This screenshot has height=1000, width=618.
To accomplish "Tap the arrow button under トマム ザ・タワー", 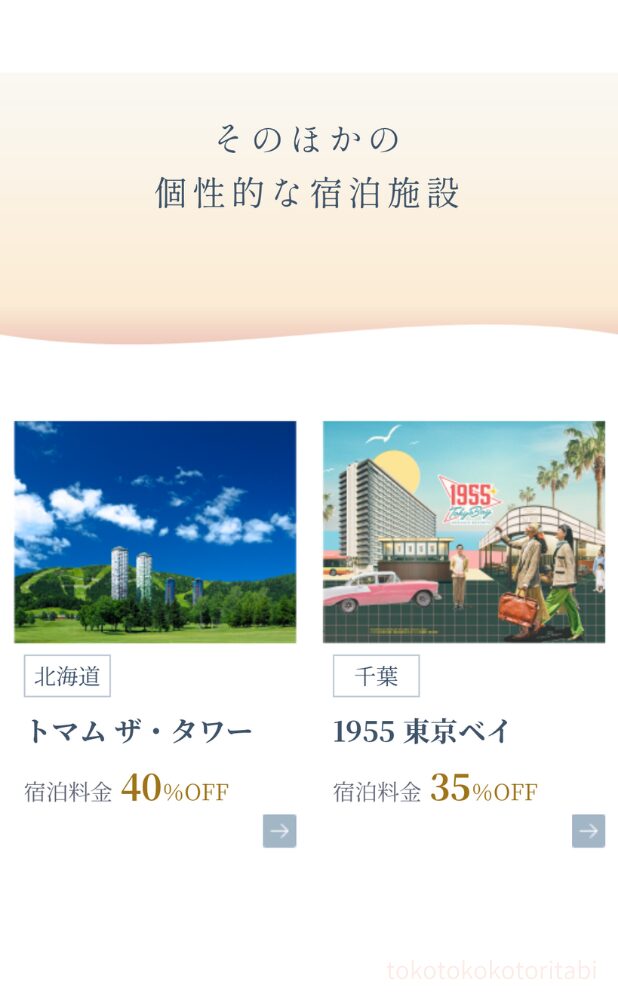I will pyautogui.click(x=279, y=830).
